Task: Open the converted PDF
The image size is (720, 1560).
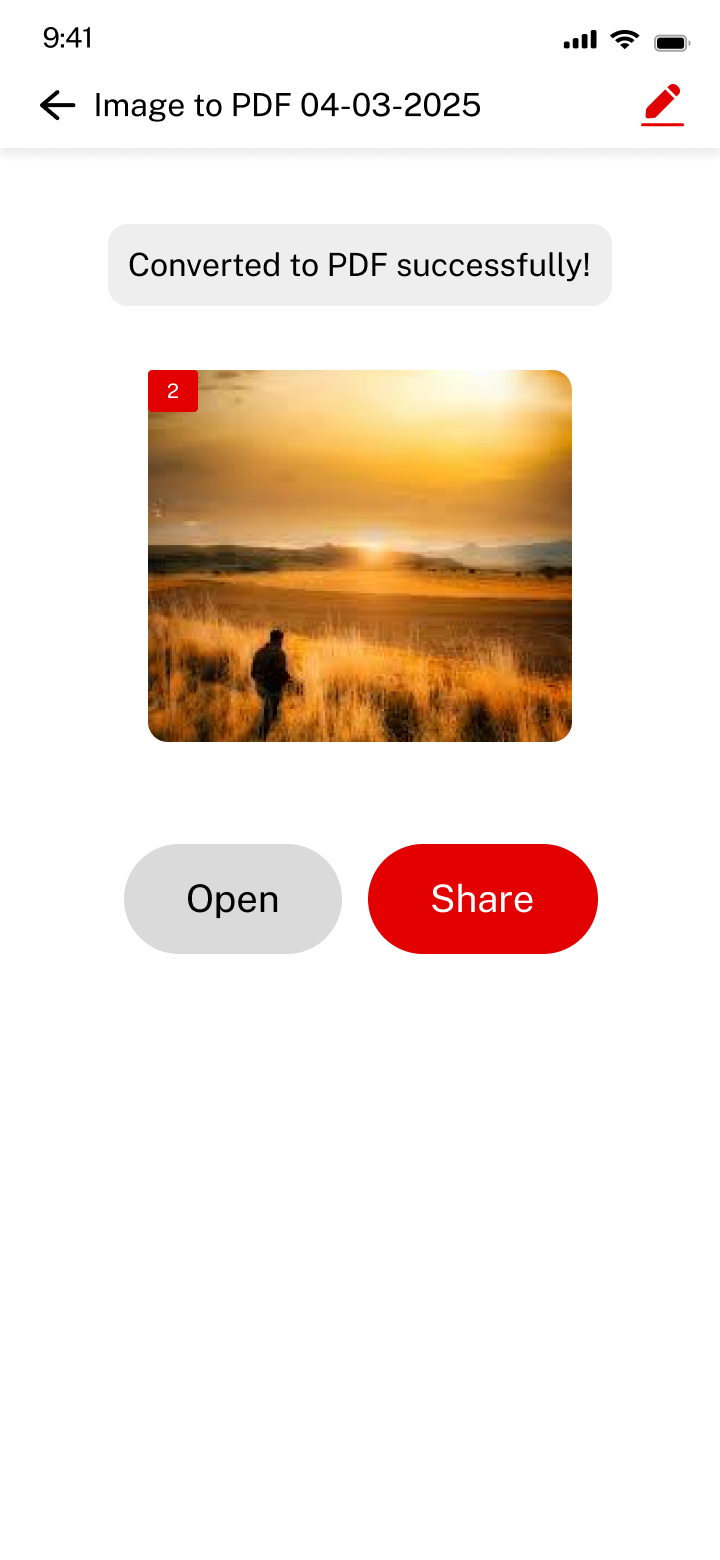Action: click(233, 899)
